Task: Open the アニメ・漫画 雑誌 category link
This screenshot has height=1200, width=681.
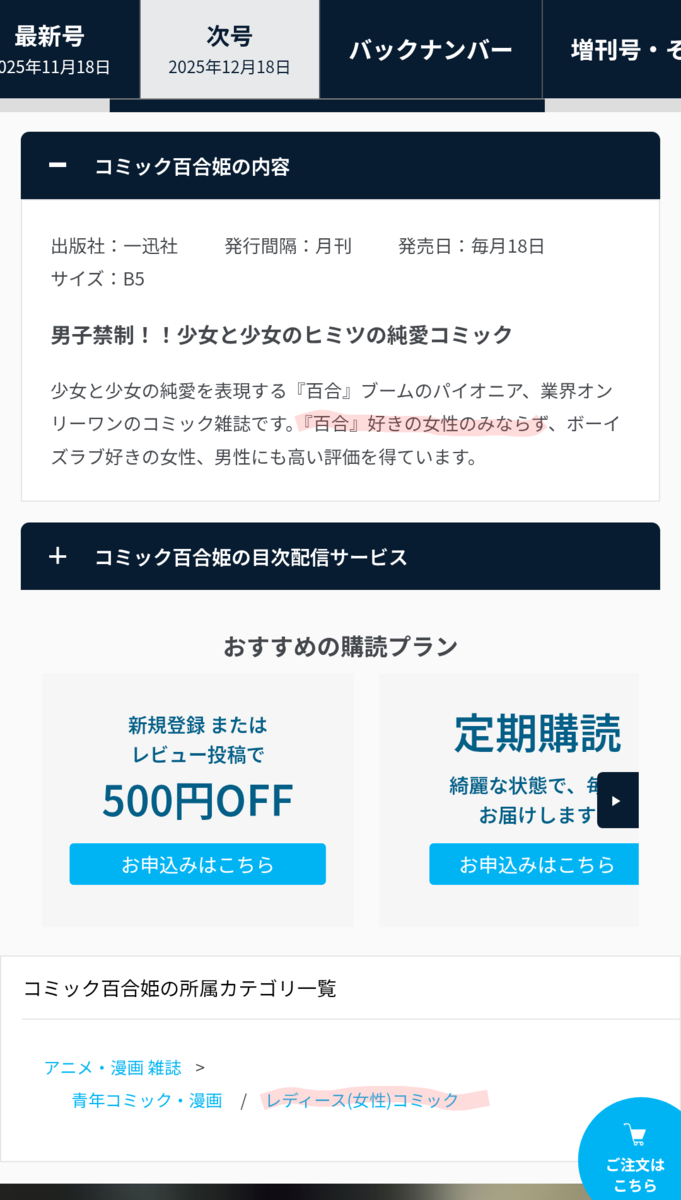Action: tap(113, 1067)
